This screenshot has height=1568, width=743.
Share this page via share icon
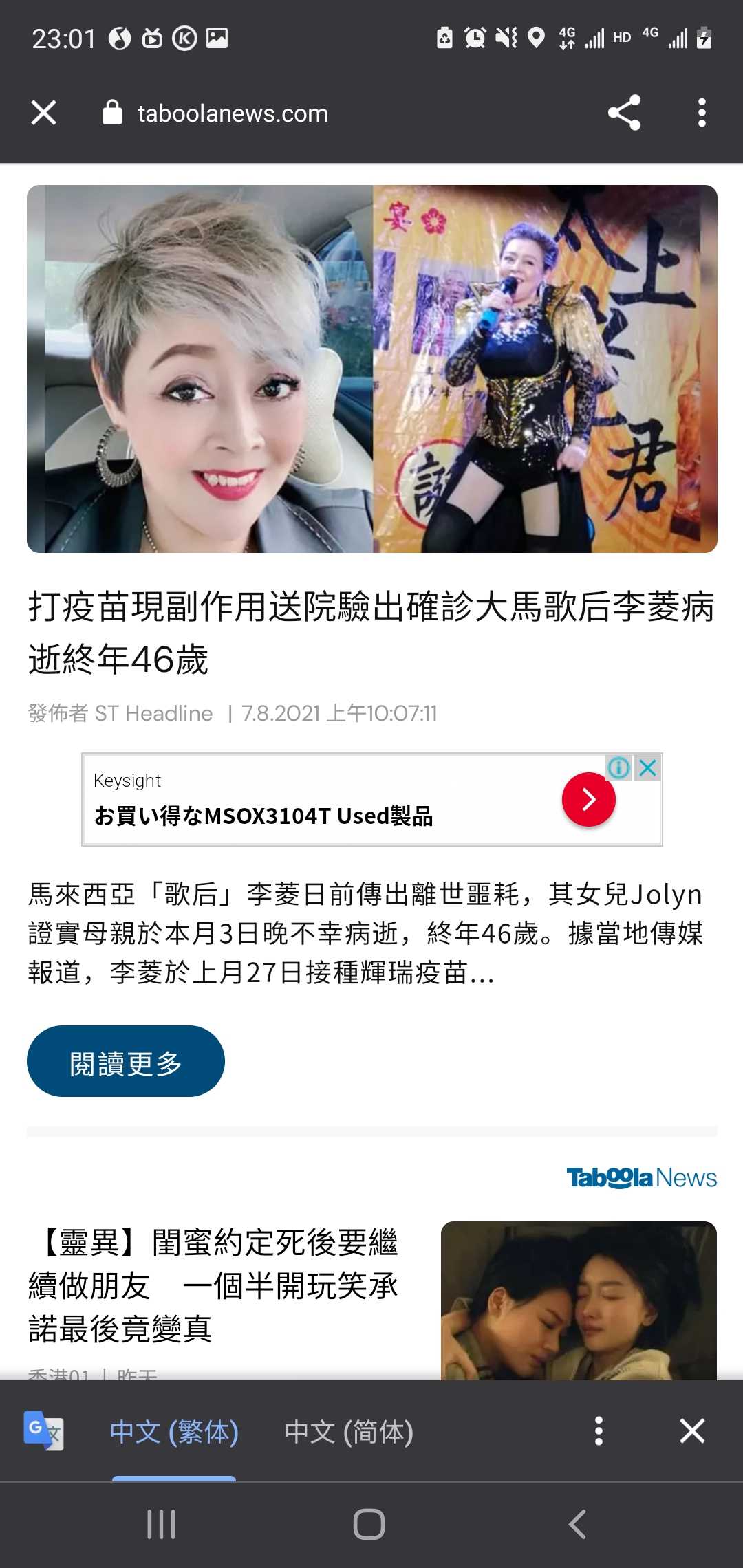[624, 113]
